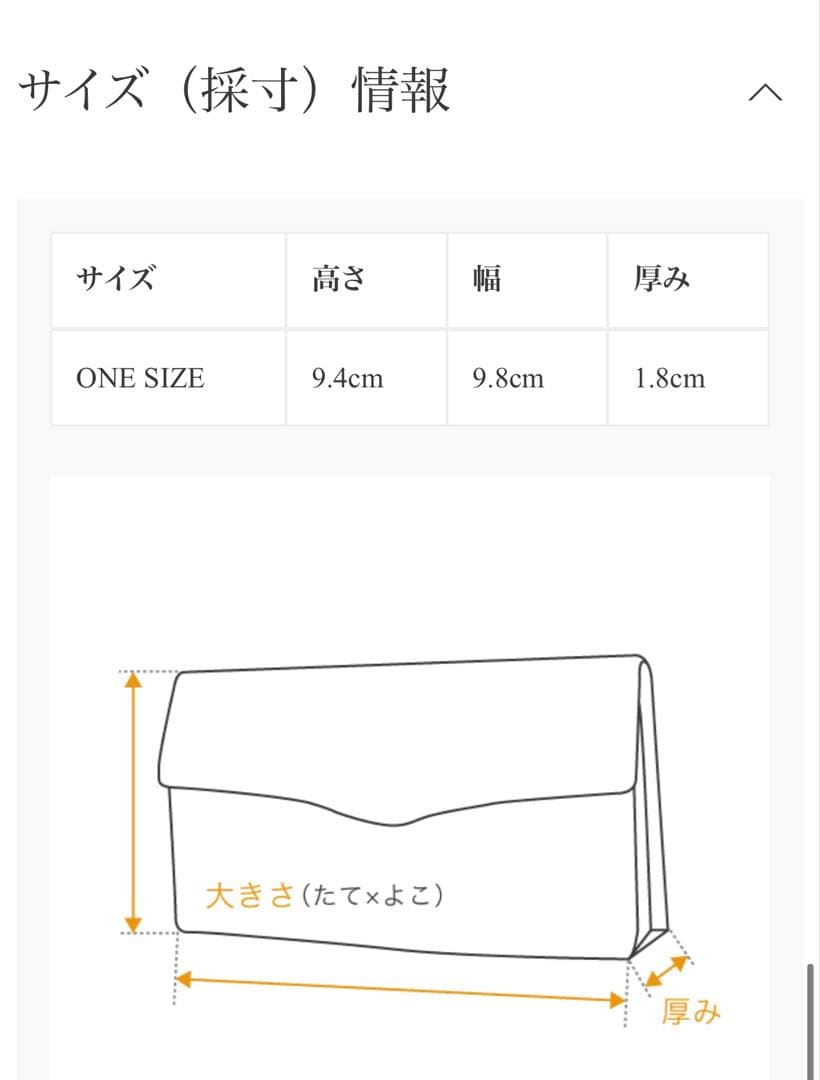Click the 大きさ（たて×よこ）label
820x1080 pixels.
coord(325,893)
